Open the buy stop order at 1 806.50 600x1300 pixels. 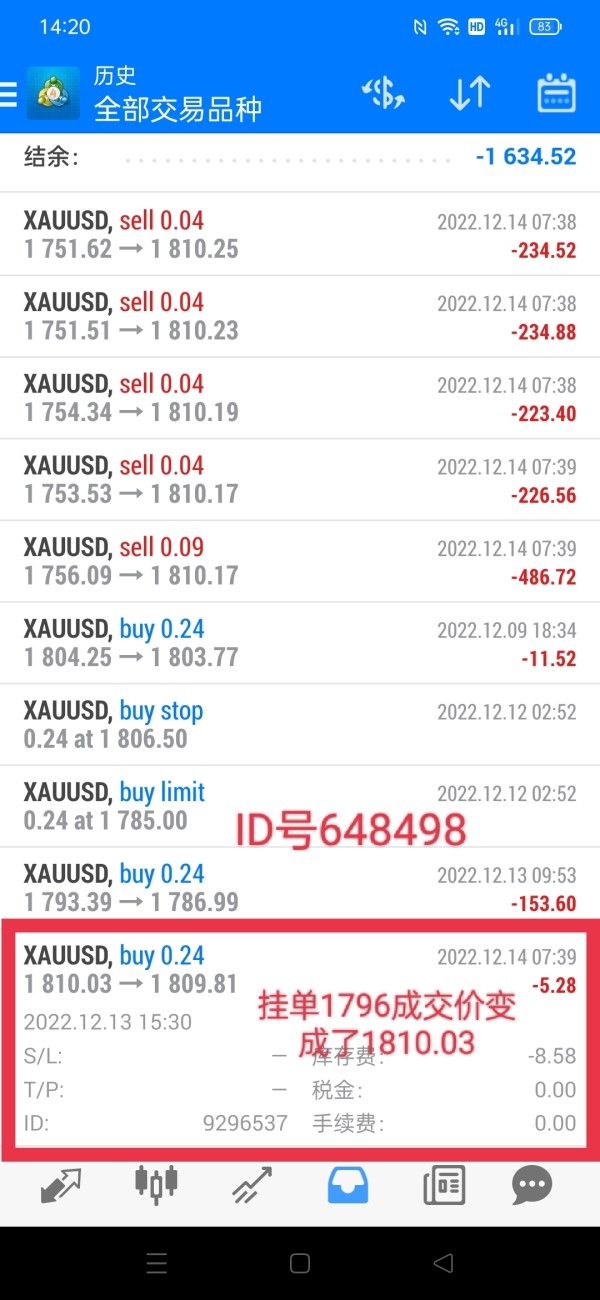click(x=300, y=725)
